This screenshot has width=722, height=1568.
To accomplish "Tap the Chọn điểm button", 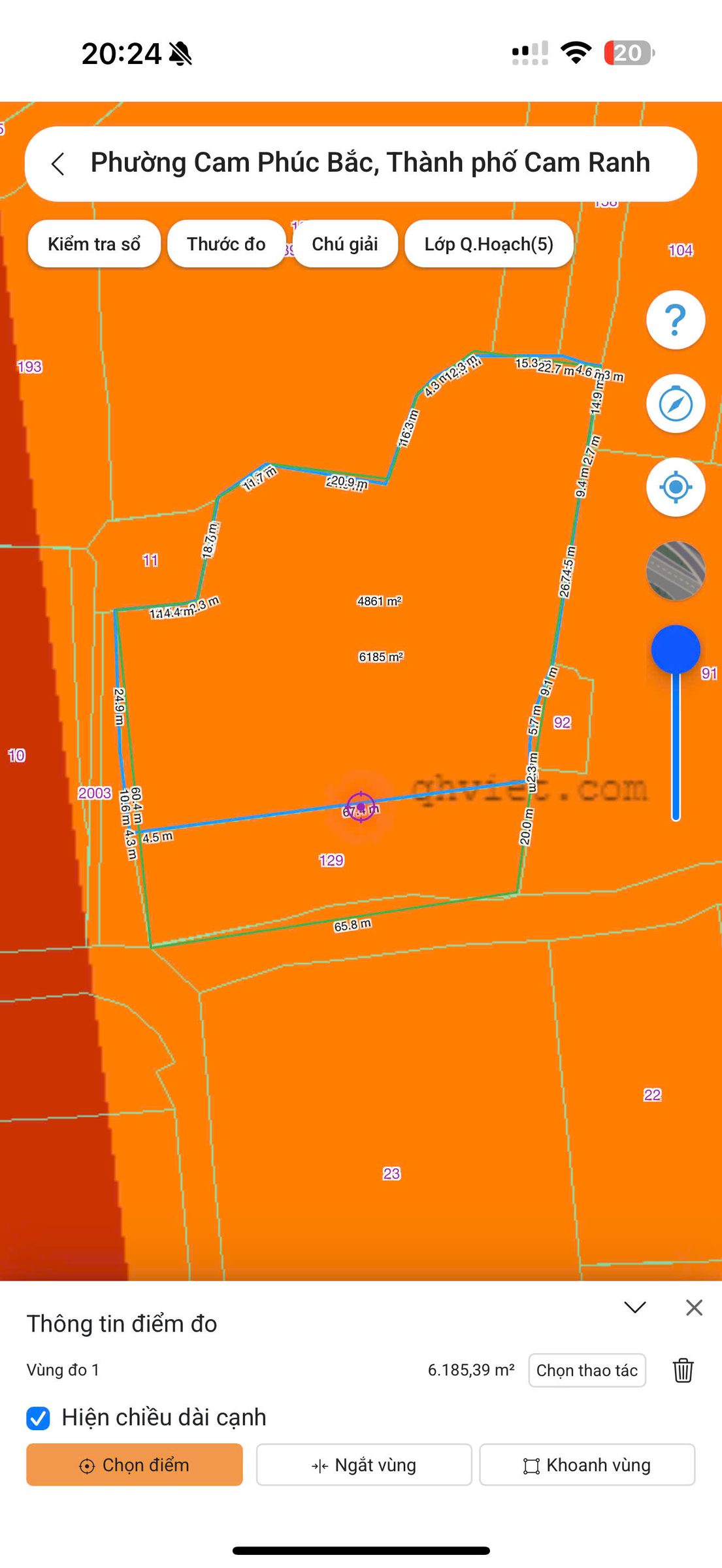I will 135,1465.
